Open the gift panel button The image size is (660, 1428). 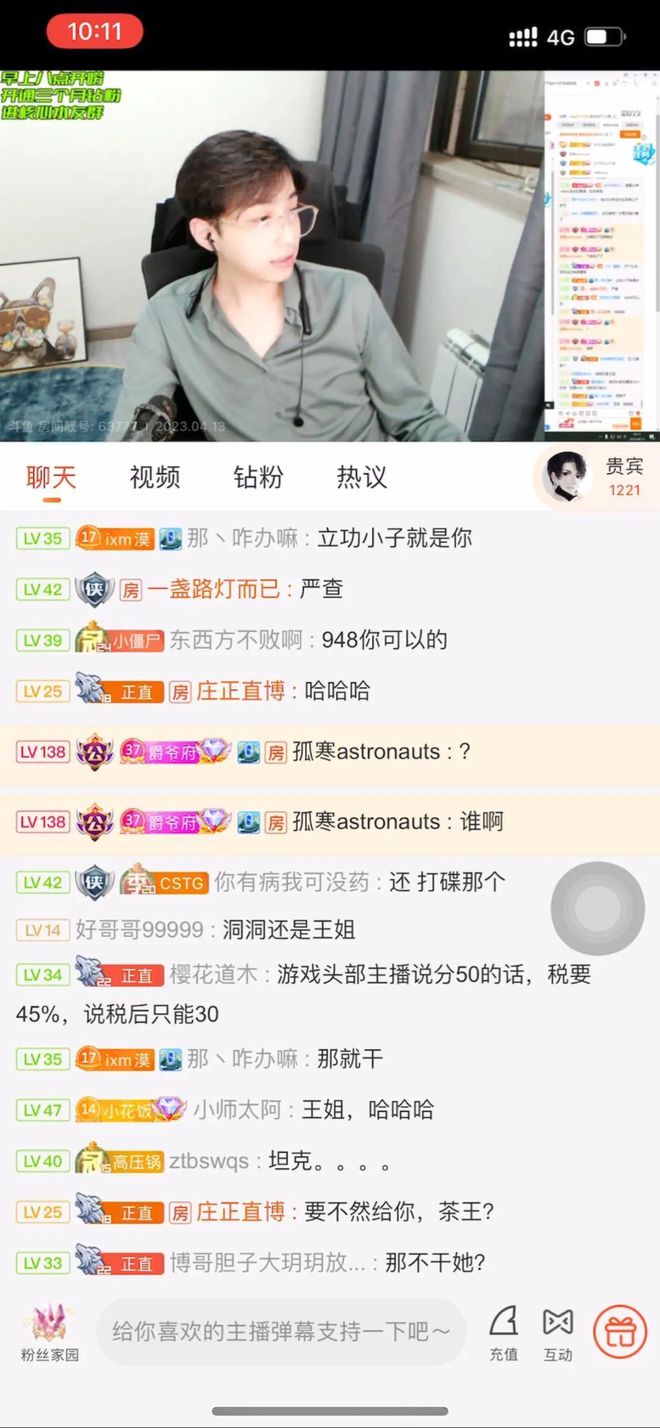[620, 1331]
